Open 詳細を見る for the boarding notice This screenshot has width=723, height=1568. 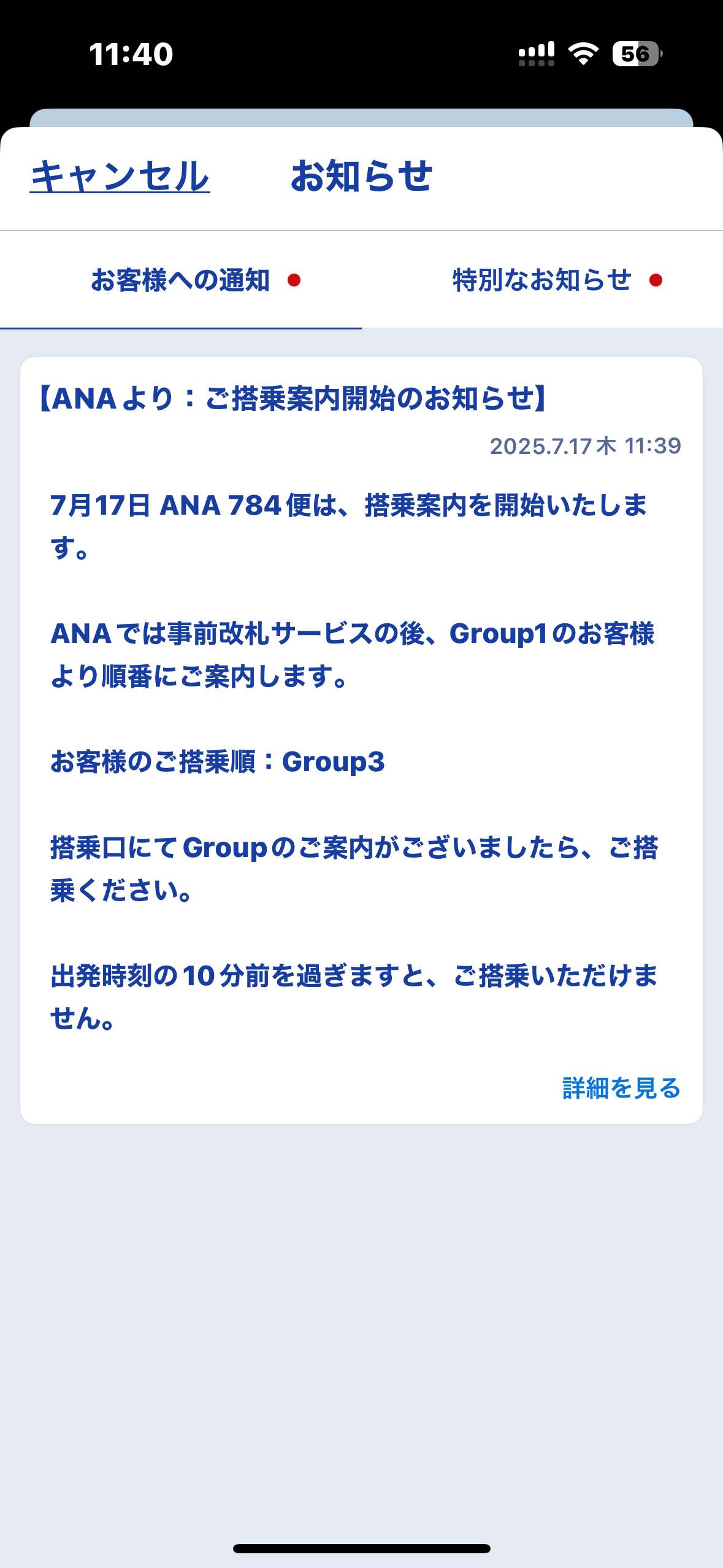pos(621,1088)
